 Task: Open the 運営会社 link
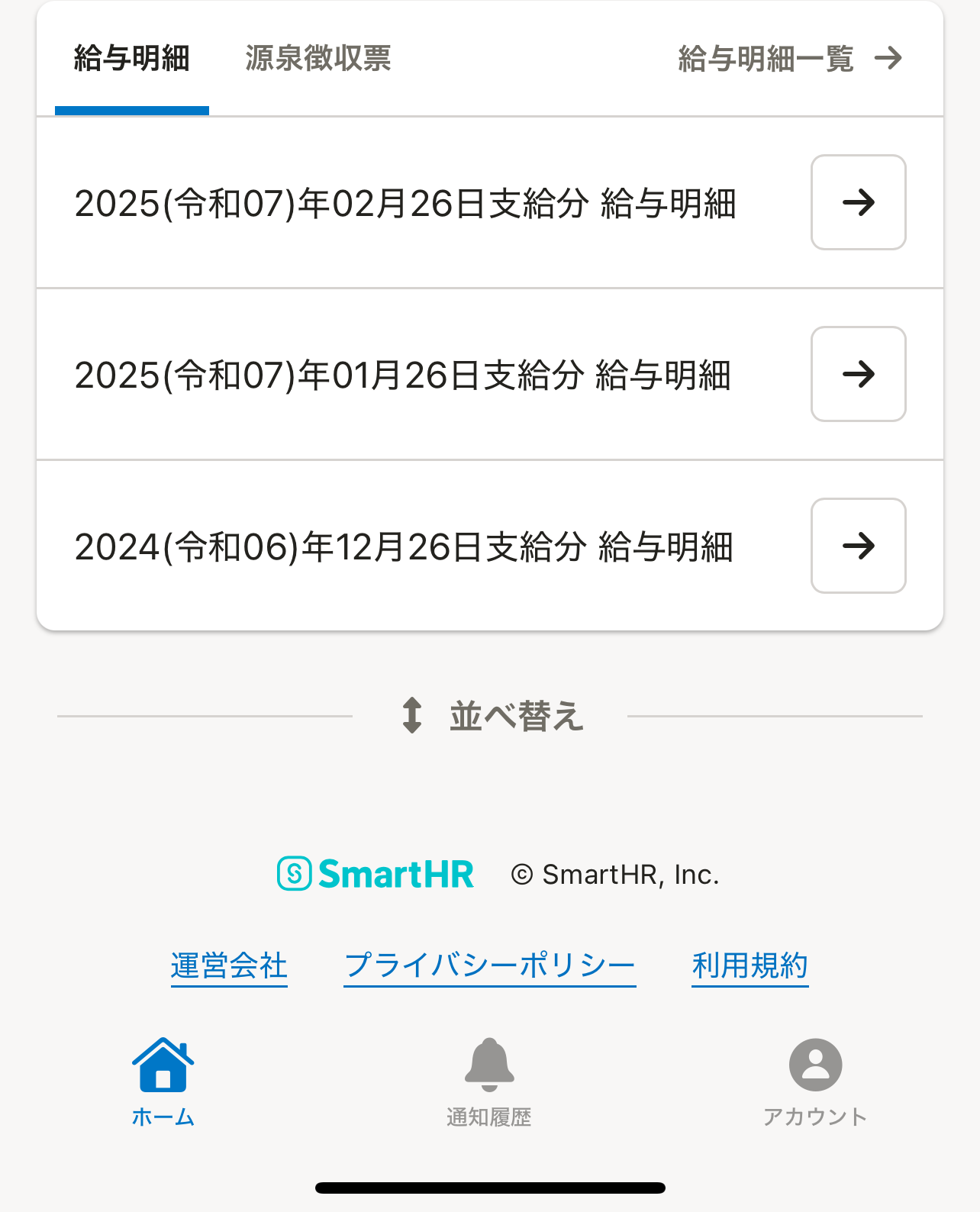pyautogui.click(x=229, y=965)
